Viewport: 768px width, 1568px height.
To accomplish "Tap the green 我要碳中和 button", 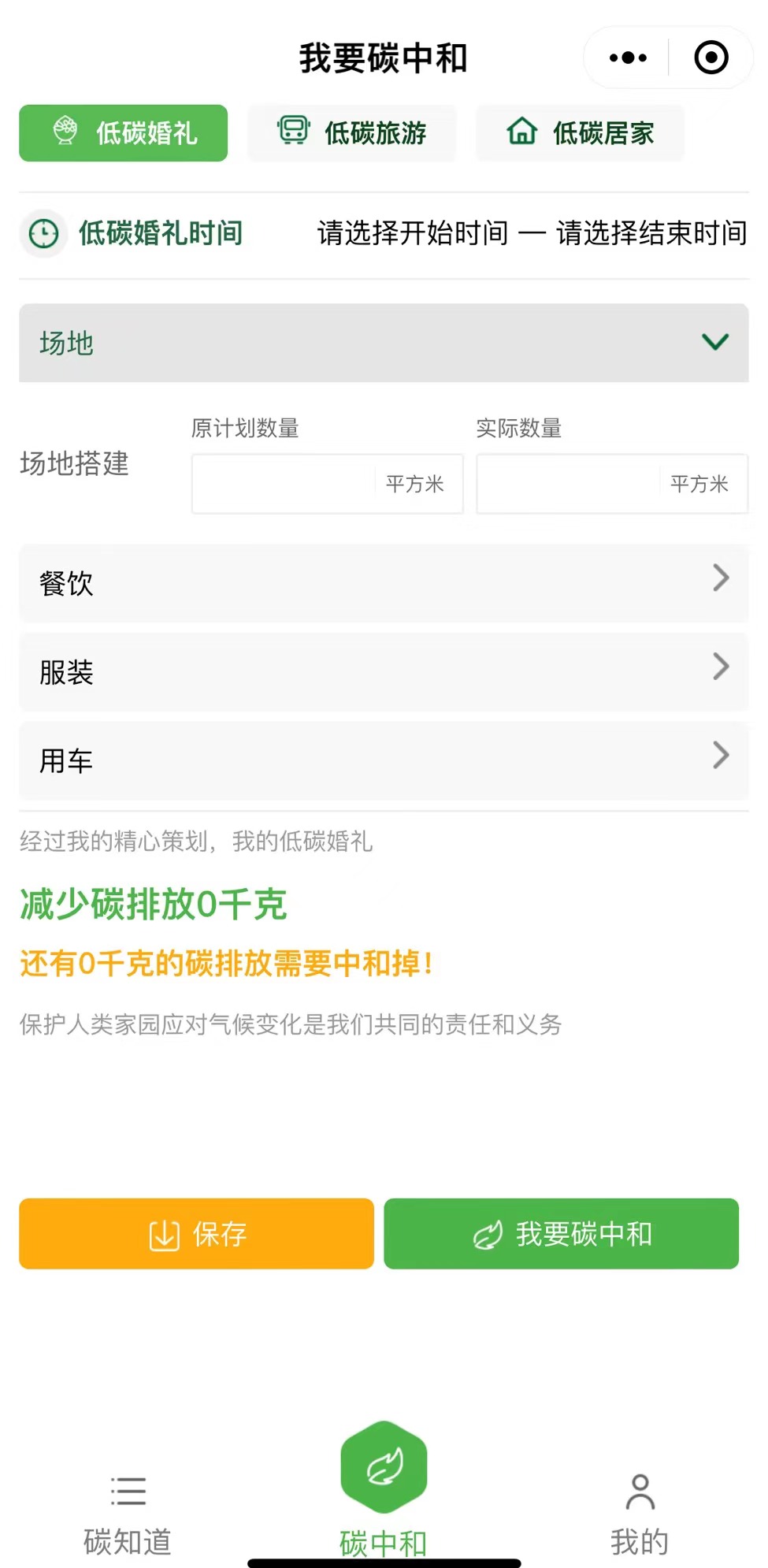I will point(561,1233).
